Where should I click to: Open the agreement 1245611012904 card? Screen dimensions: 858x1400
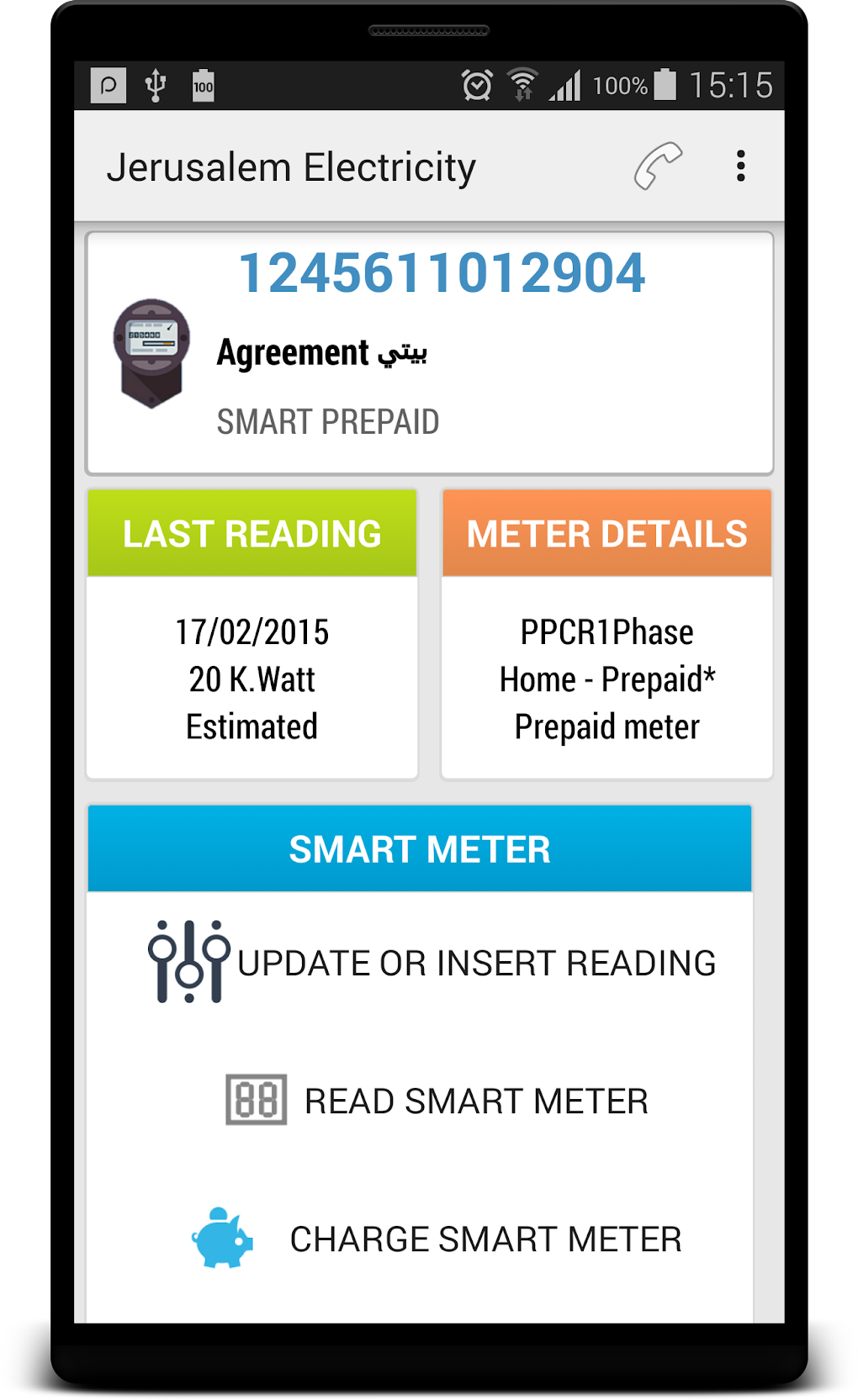tap(429, 353)
